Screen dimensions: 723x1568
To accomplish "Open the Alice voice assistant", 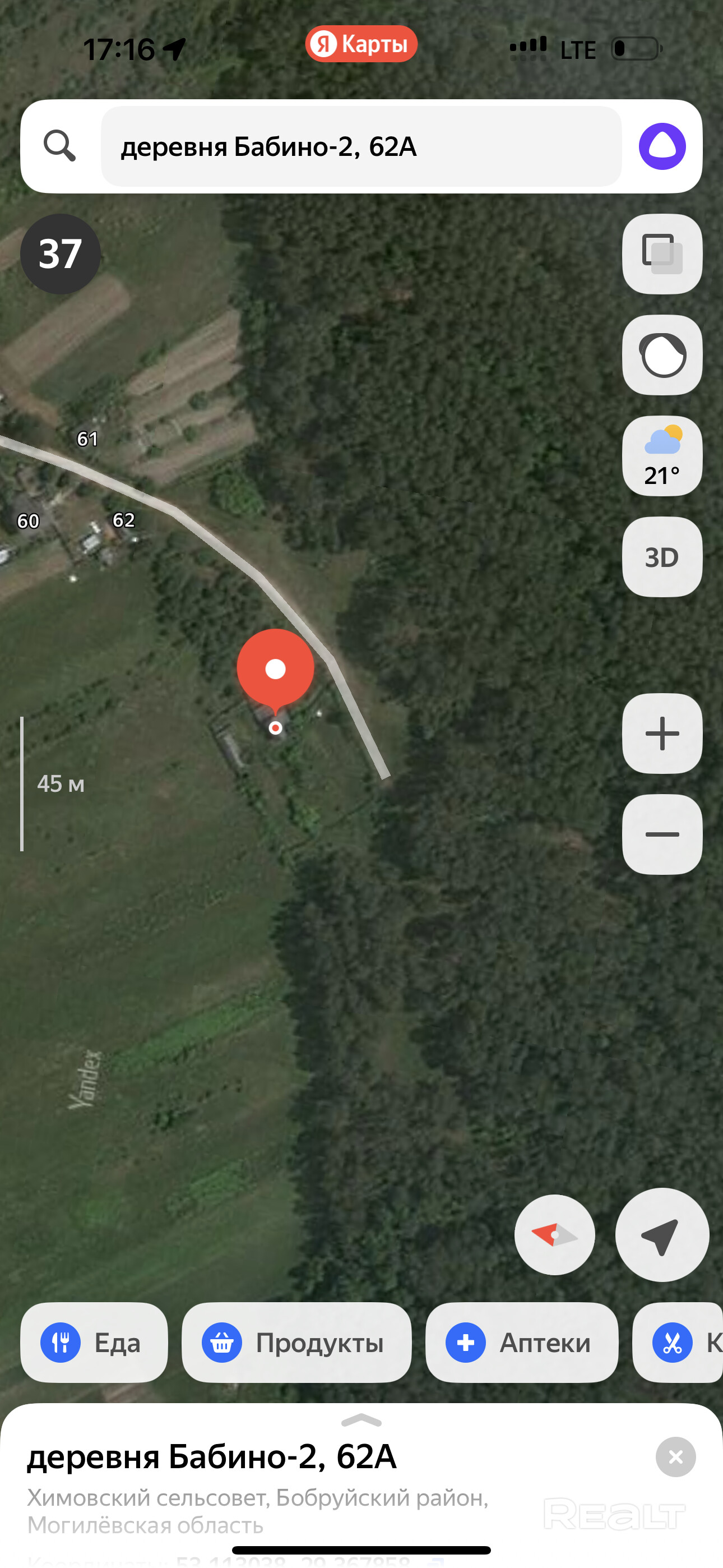I will coord(661,146).
